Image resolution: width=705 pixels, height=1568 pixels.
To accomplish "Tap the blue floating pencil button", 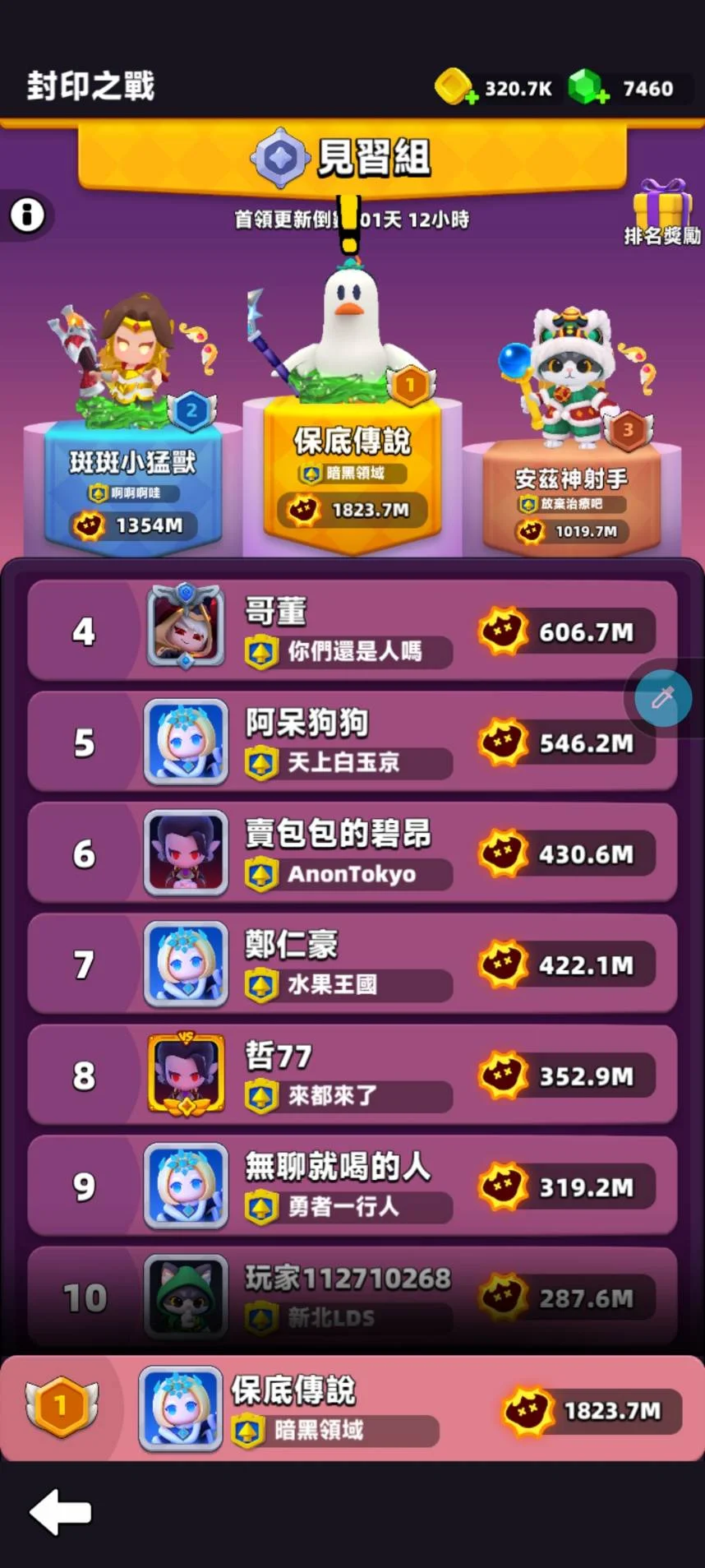I will point(663,698).
